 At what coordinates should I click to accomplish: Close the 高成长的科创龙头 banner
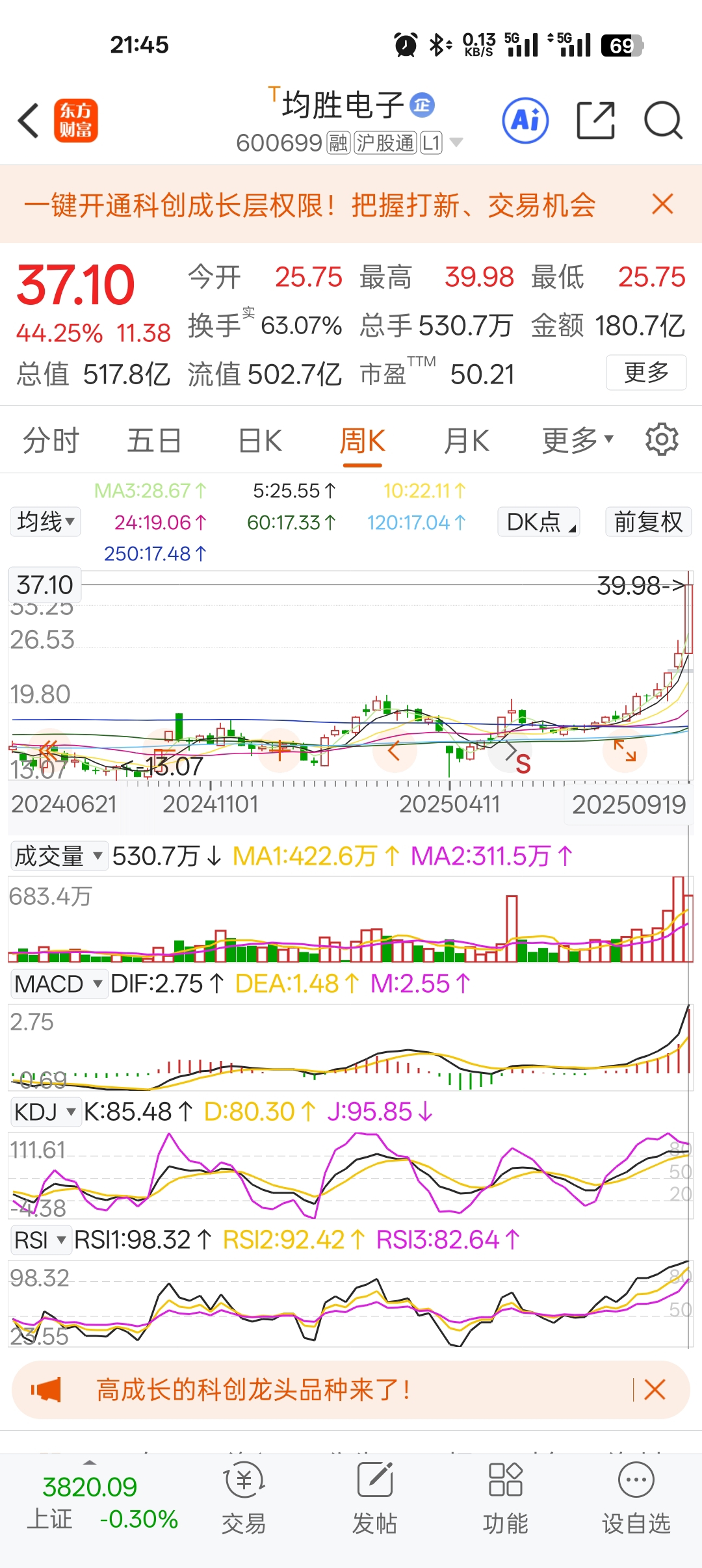(x=655, y=1390)
